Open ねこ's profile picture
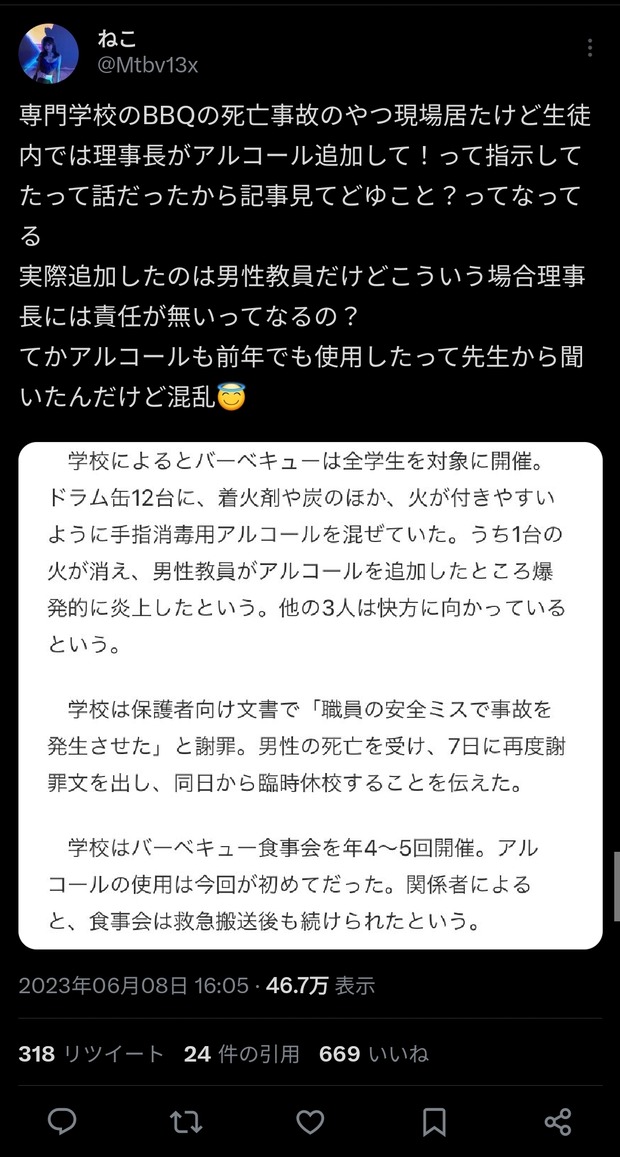The width and height of the screenshot is (620, 1157). (x=48, y=54)
